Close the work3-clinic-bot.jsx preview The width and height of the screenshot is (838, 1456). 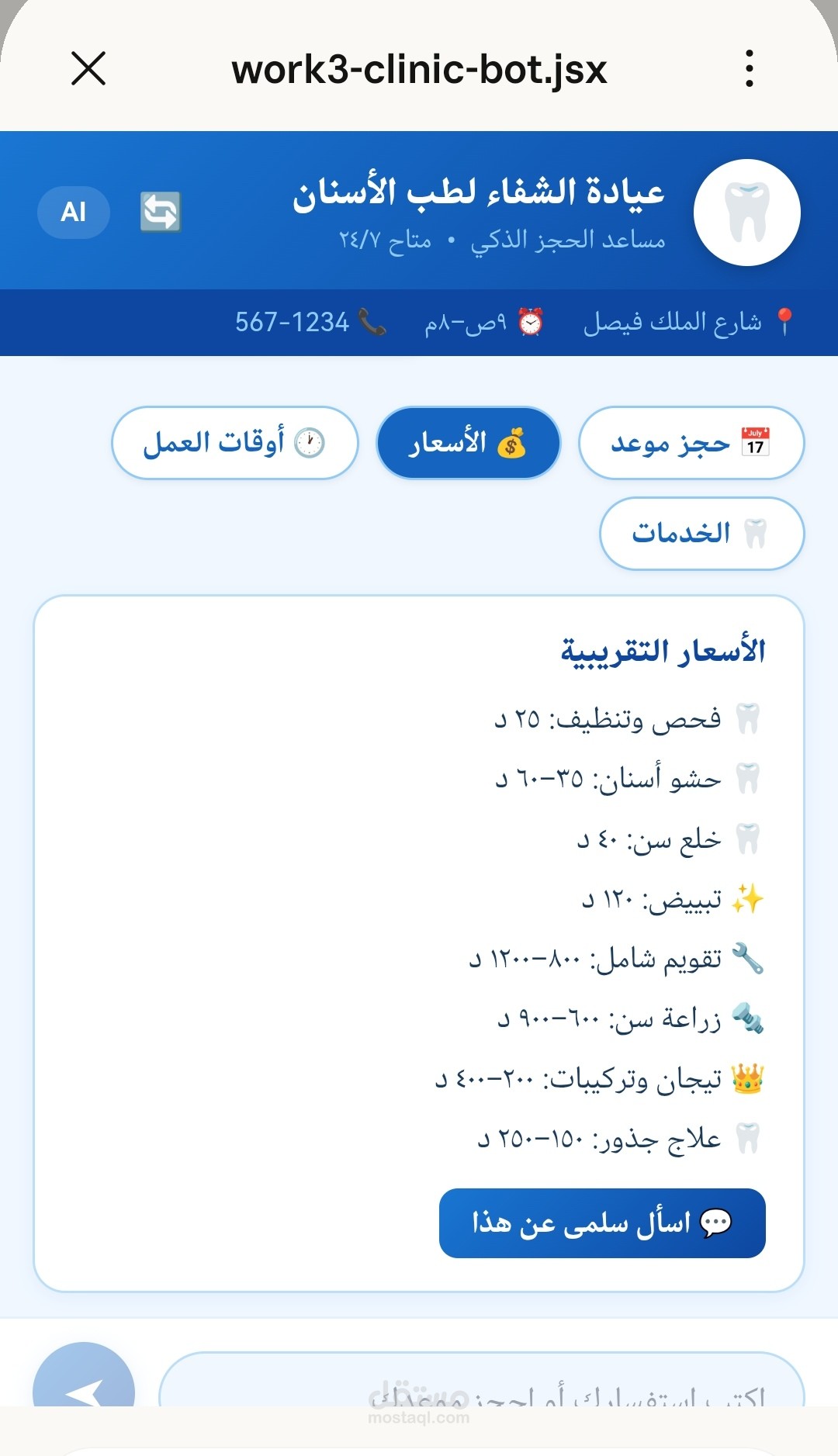pyautogui.click(x=88, y=68)
